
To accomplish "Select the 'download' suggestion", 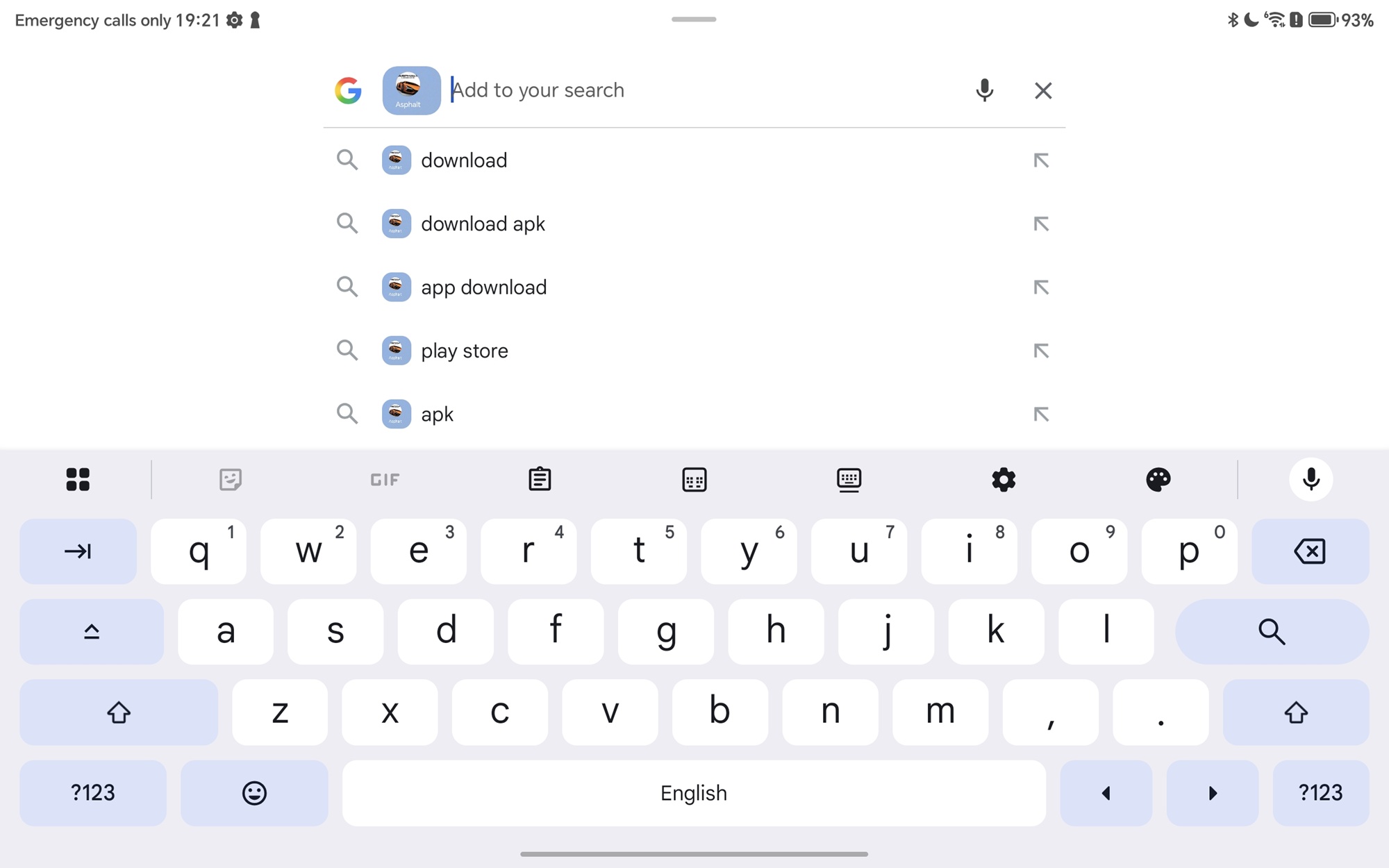I will 464,160.
